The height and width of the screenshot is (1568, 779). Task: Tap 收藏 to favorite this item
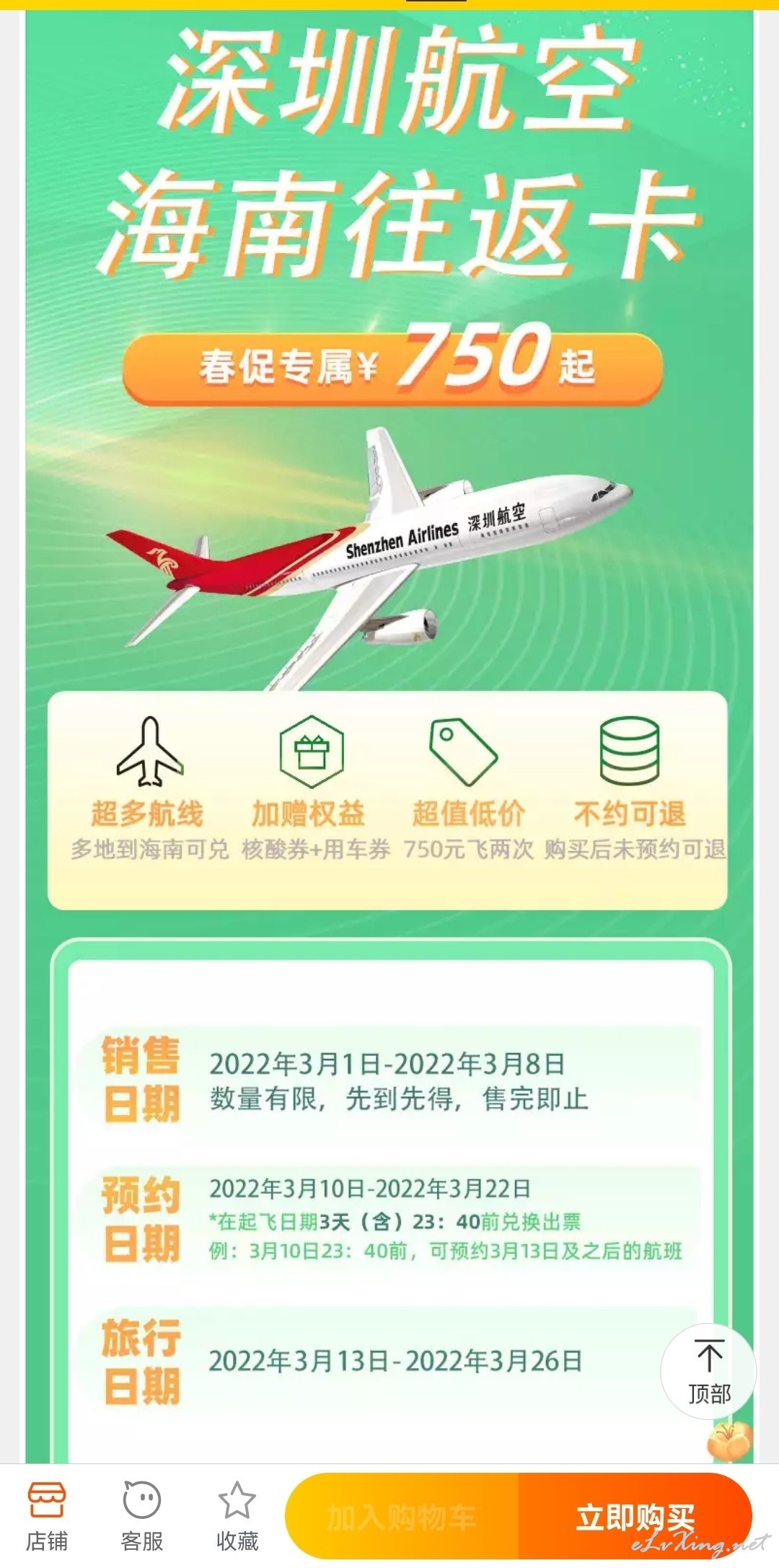pos(237,1515)
